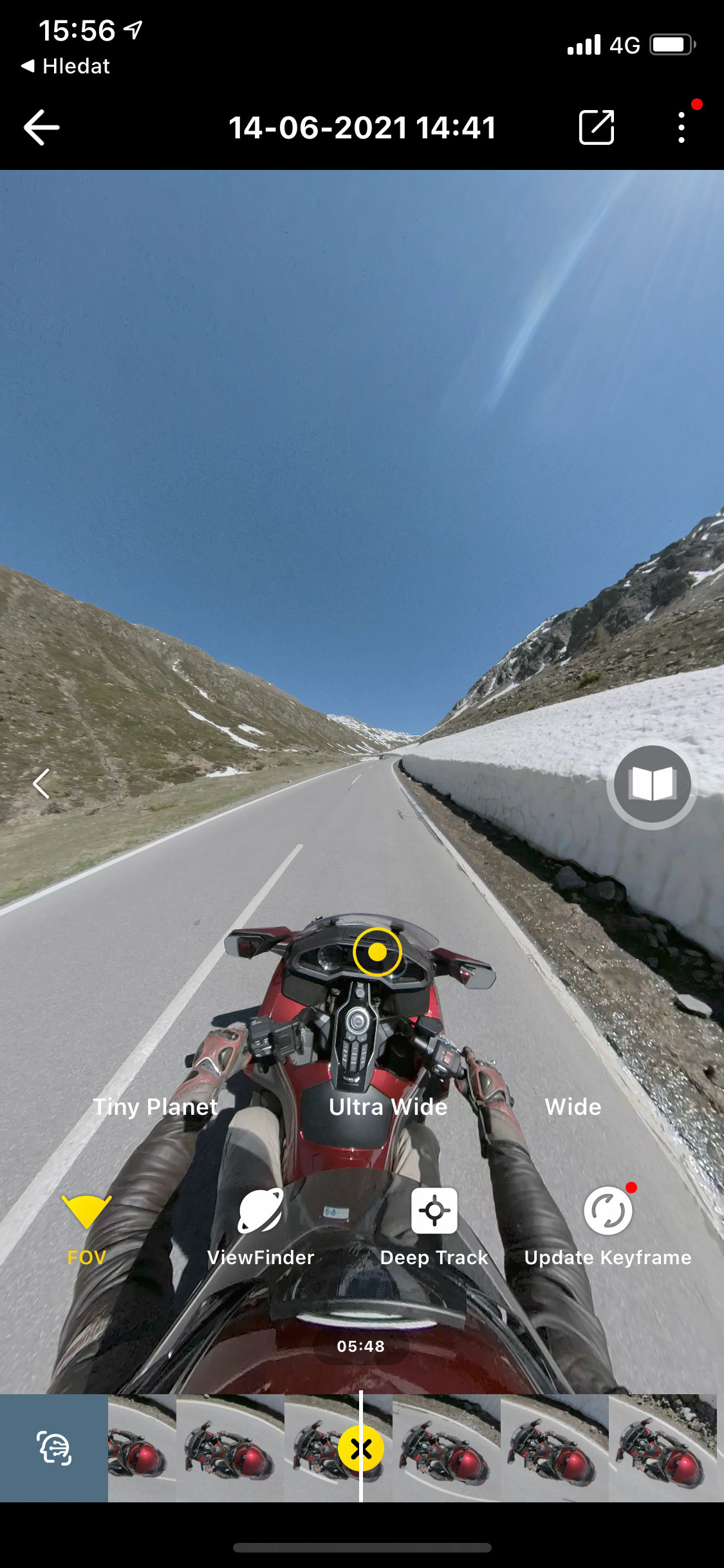724x1568 pixels.
Task: Delete the yellow keyframe marker on timeline
Action: coord(361,1448)
